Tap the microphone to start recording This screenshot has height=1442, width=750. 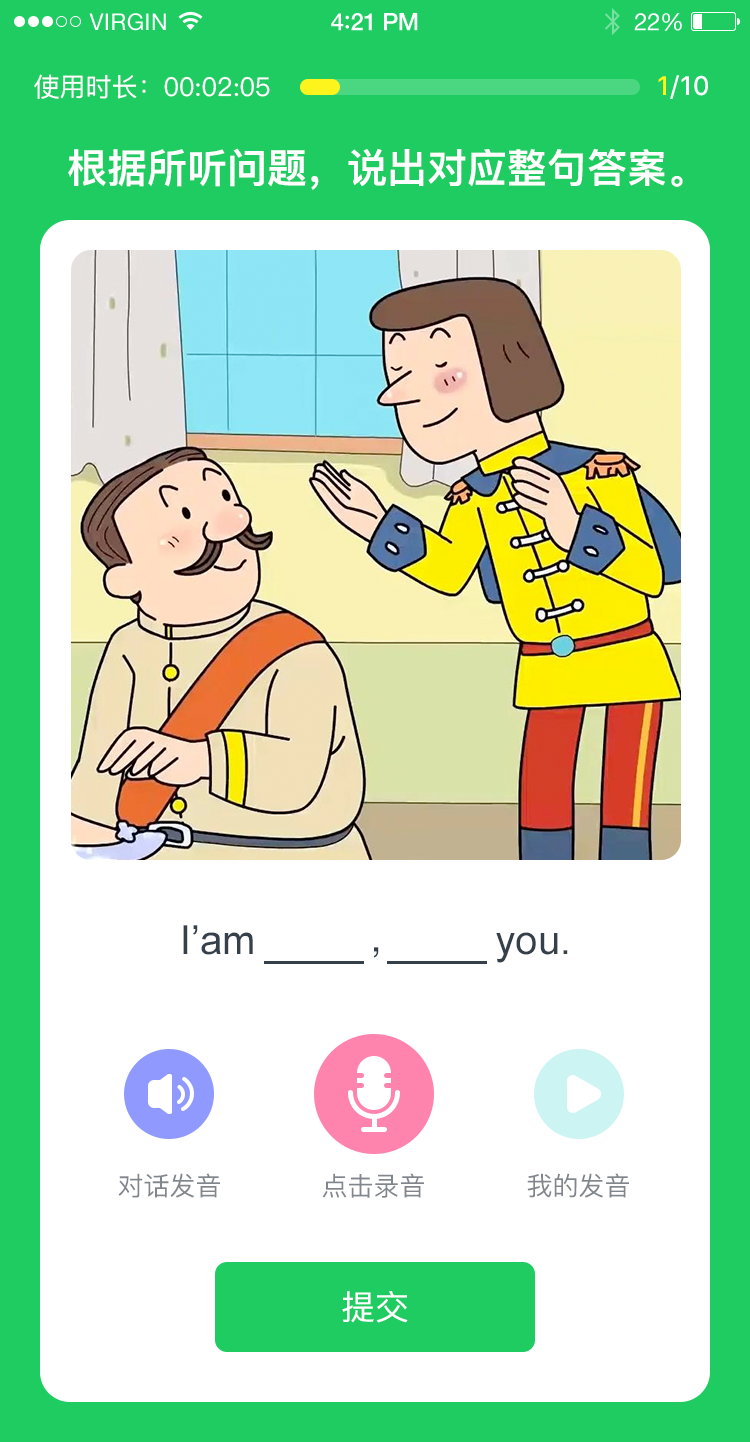point(374,1093)
